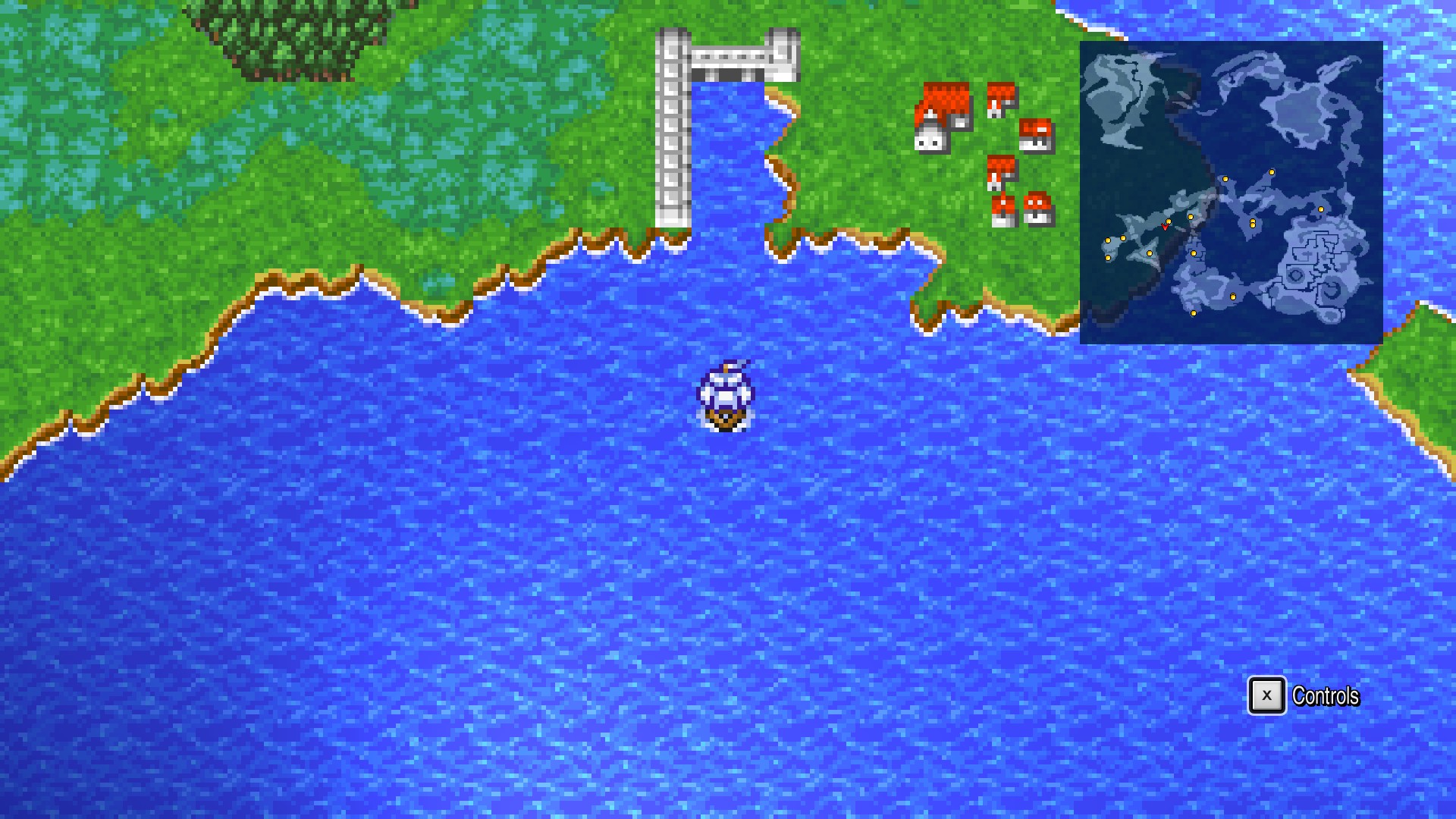
Task: Open the Controls button
Action: tap(1305, 695)
